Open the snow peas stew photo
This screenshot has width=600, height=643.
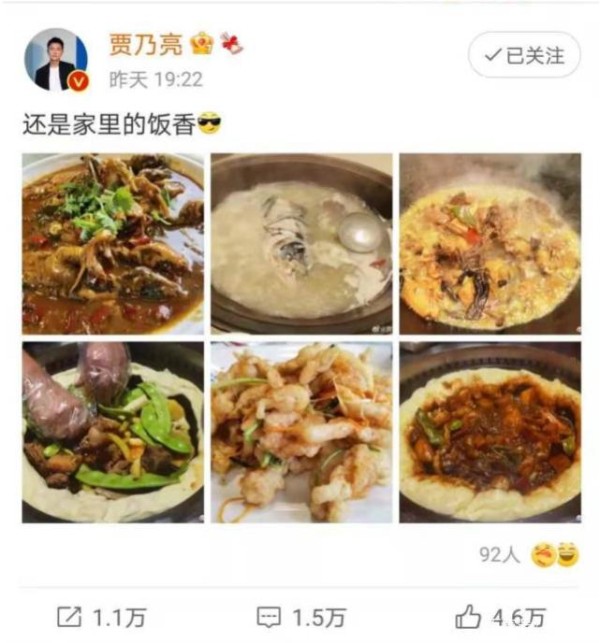[112, 432]
